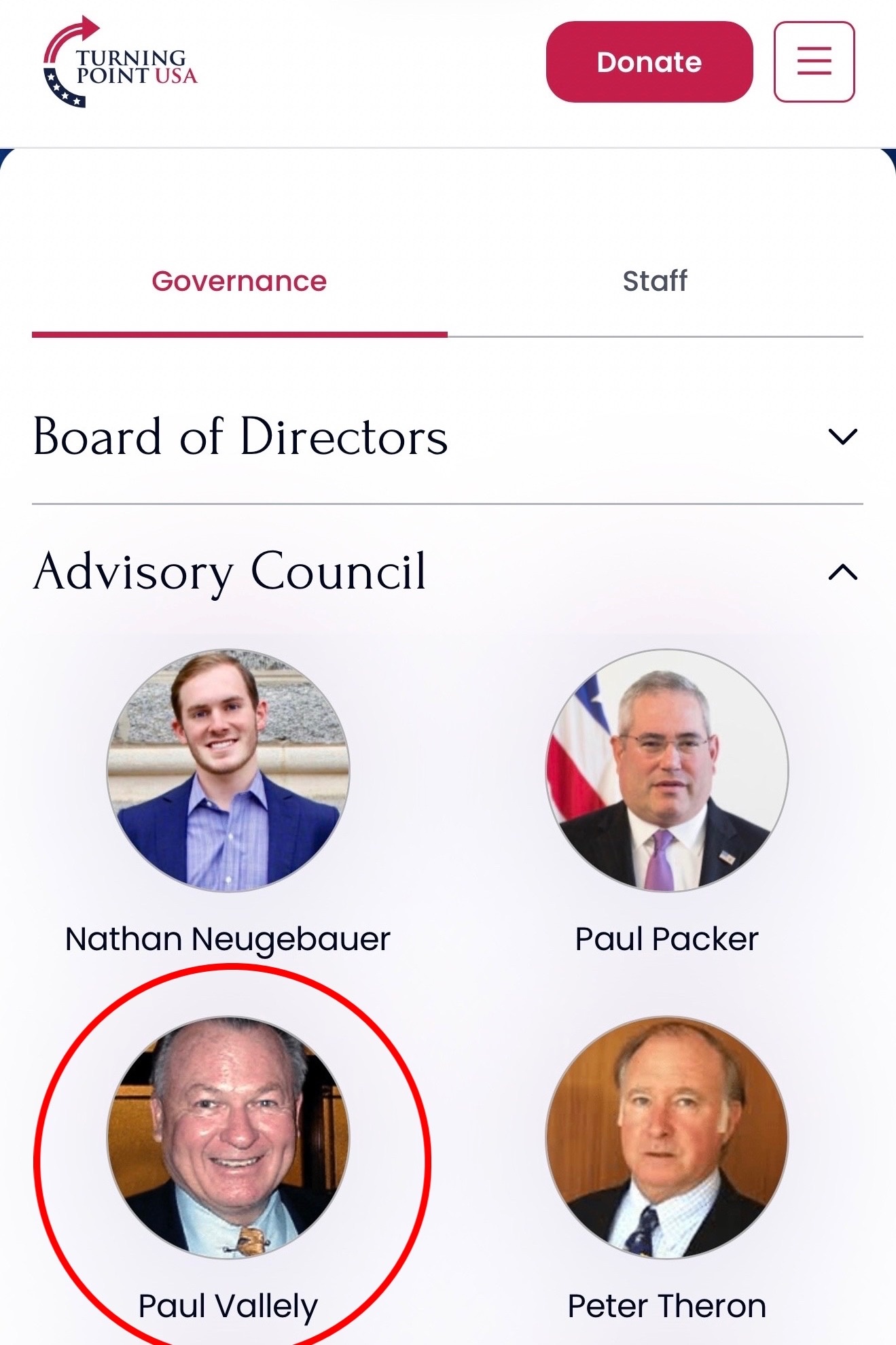896x1345 pixels.
Task: Open the hamburger menu
Action: click(x=814, y=62)
